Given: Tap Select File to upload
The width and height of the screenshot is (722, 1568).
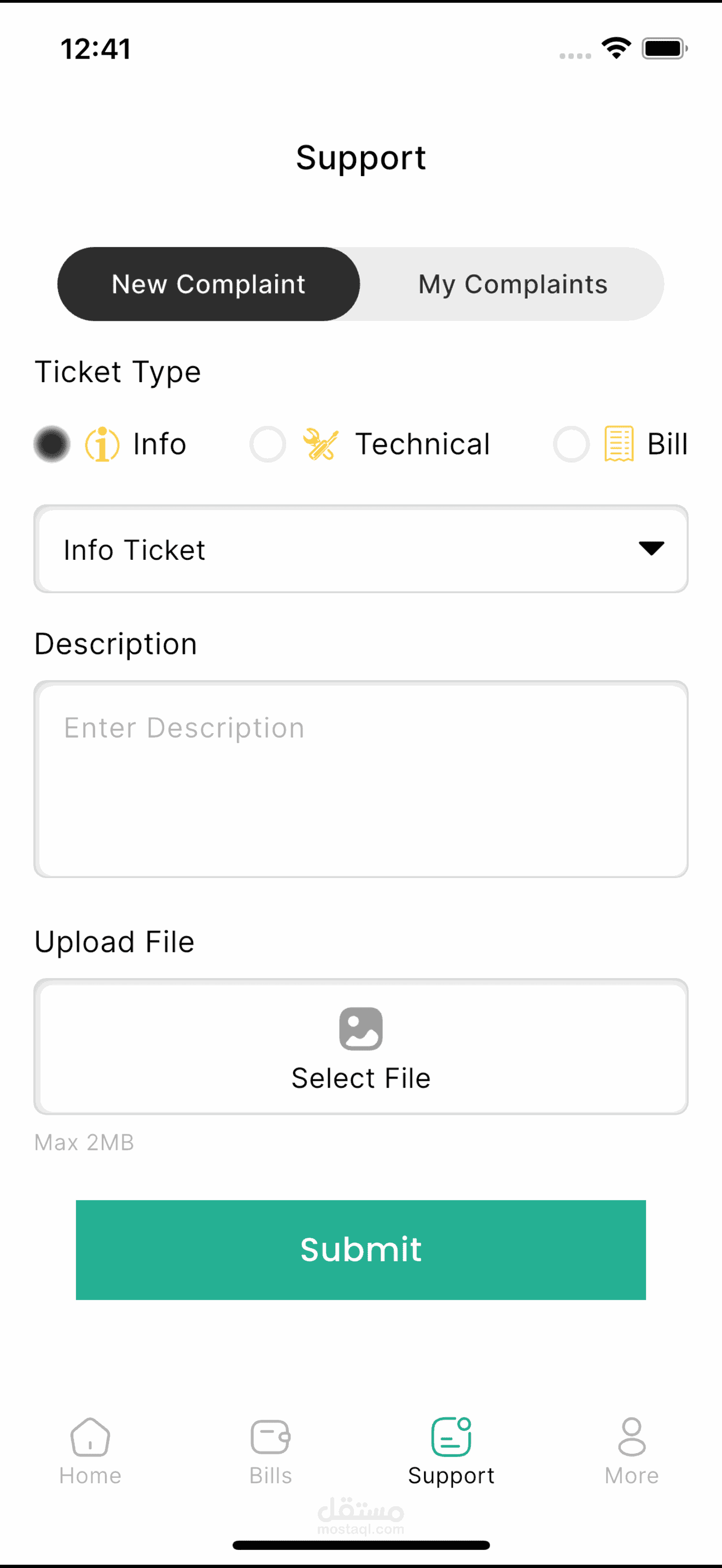Looking at the screenshot, I should (x=361, y=1047).
